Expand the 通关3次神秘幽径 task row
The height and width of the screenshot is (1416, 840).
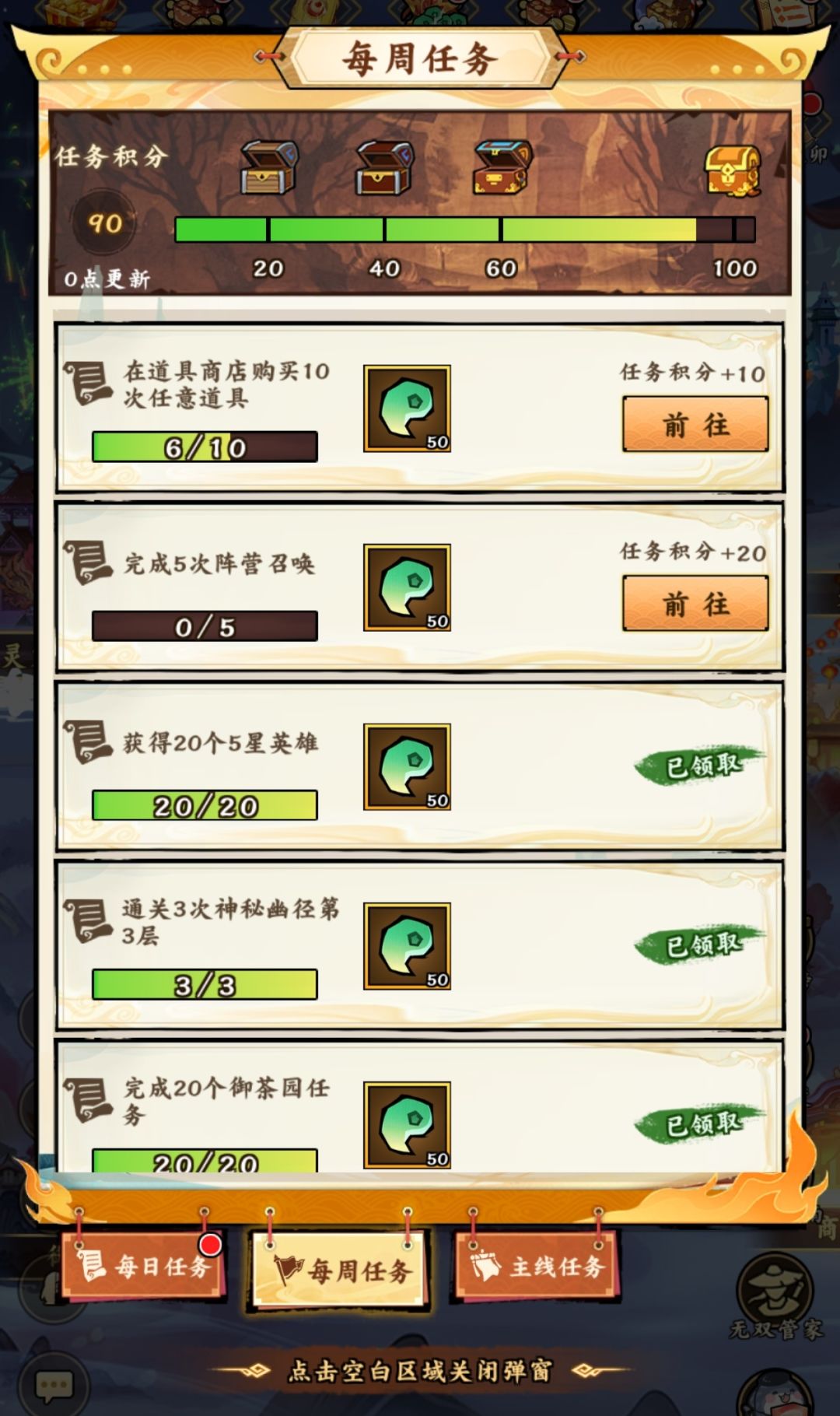tap(420, 945)
